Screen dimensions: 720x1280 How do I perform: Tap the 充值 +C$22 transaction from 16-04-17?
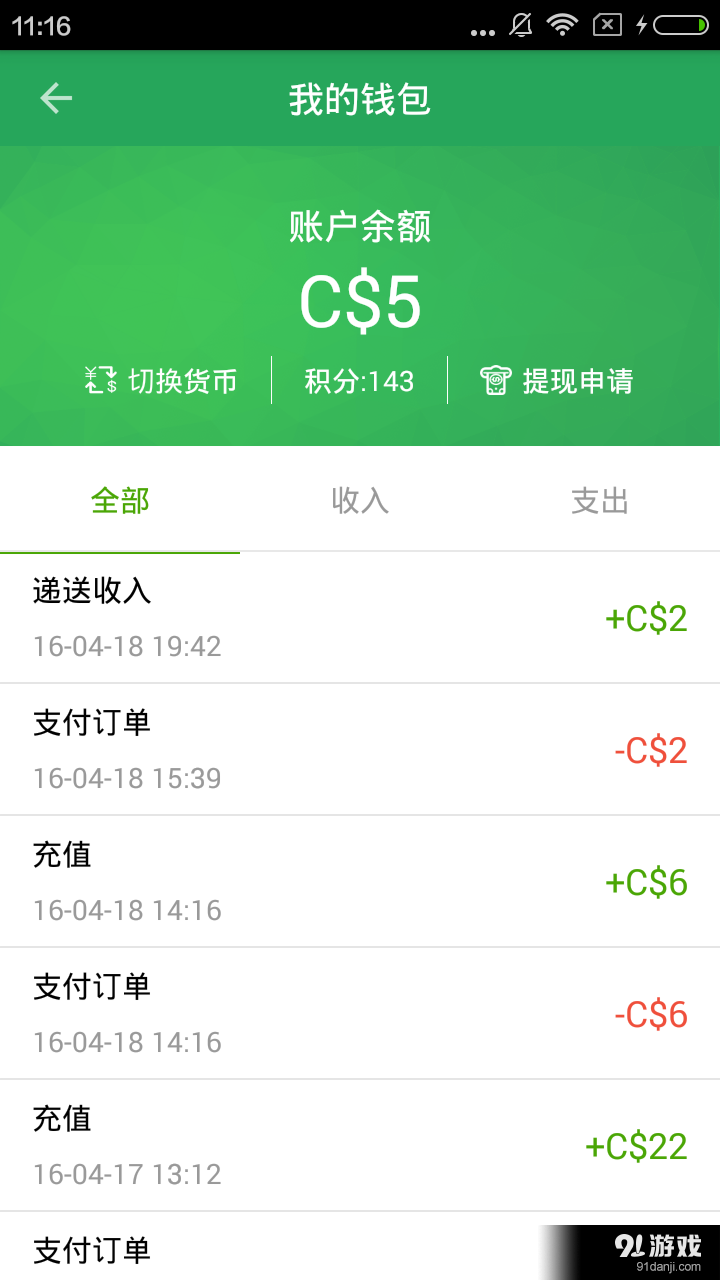[360, 1144]
